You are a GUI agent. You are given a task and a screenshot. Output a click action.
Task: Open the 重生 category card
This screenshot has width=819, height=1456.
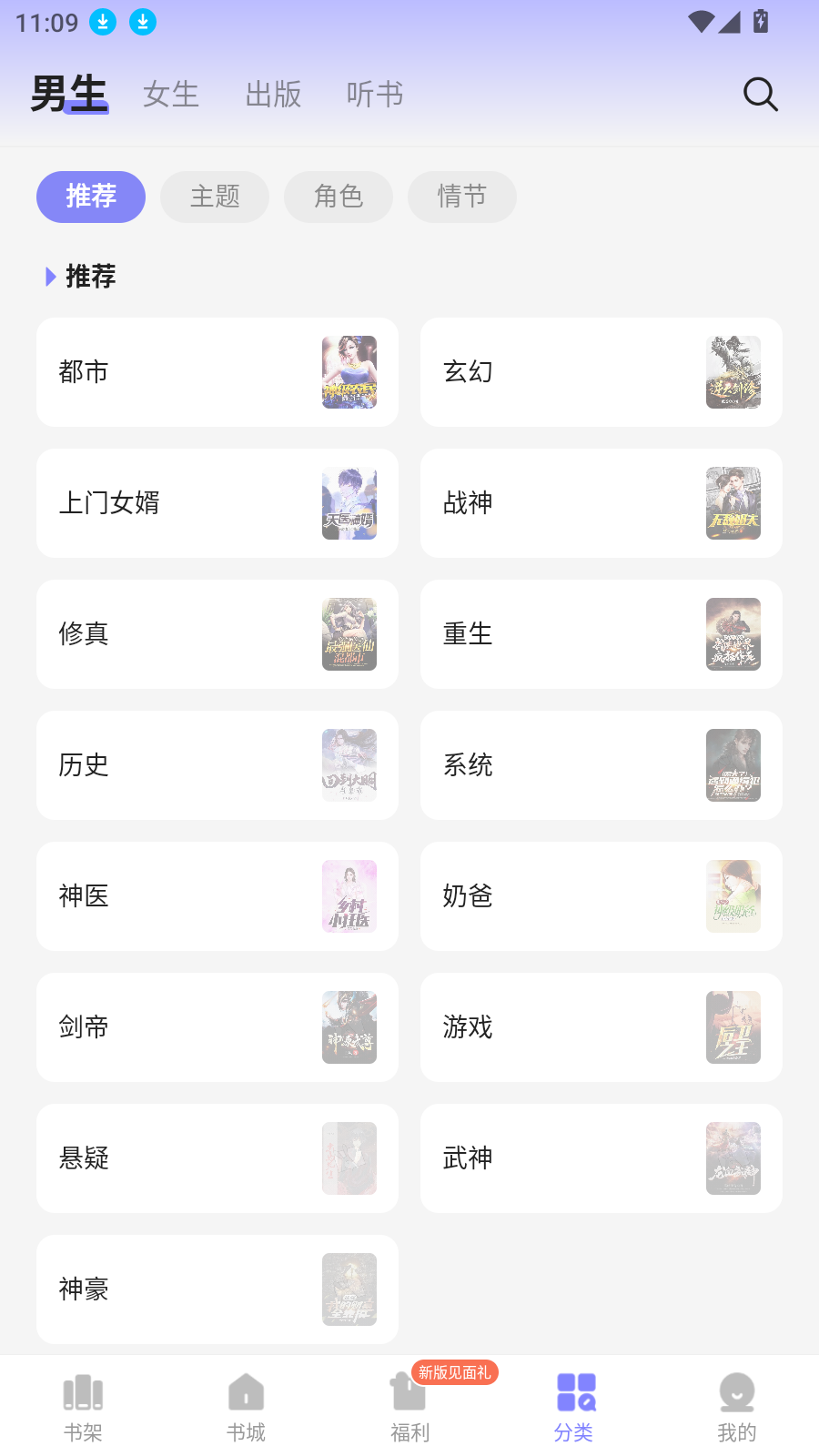pos(602,634)
